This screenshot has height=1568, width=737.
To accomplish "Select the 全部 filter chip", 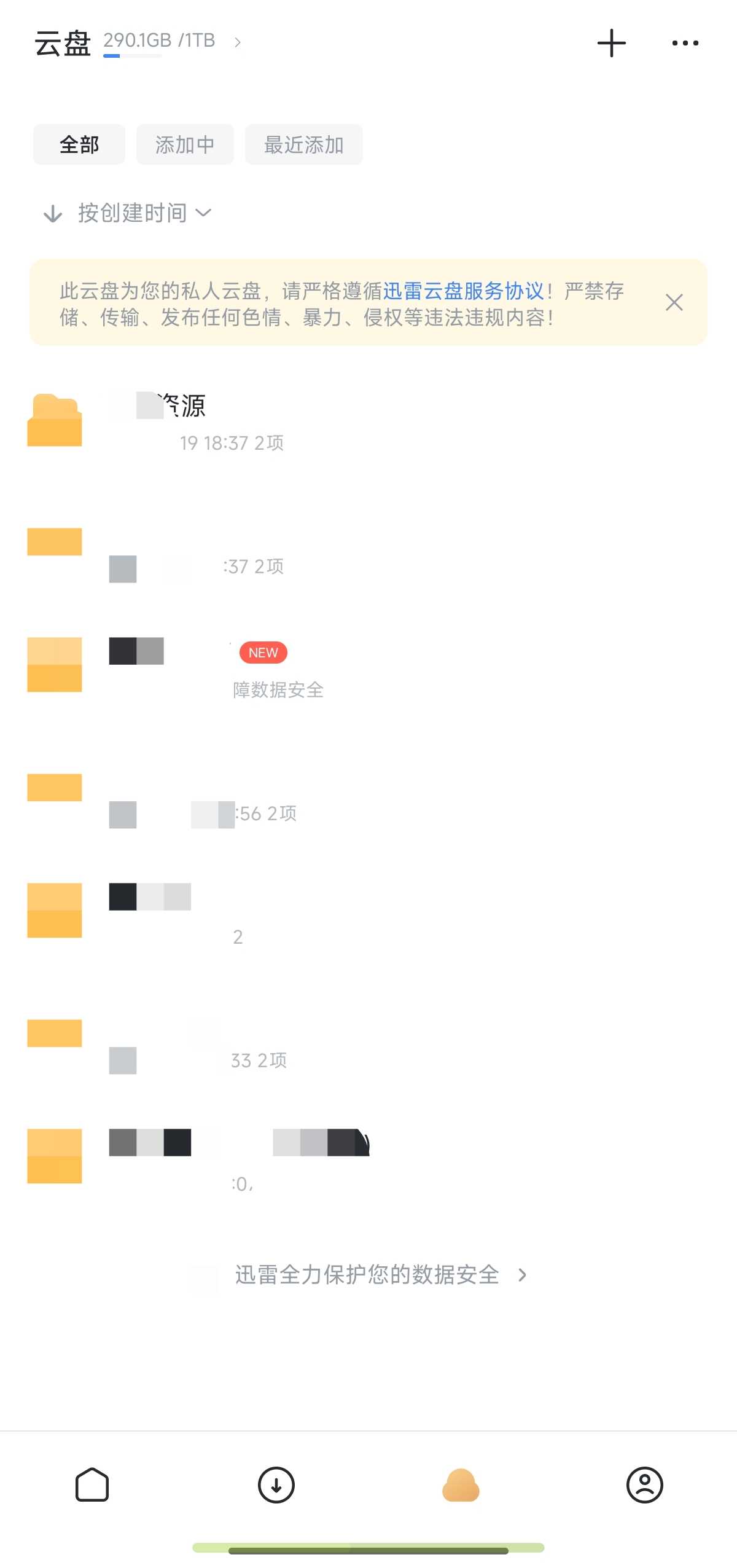I will pos(79,145).
